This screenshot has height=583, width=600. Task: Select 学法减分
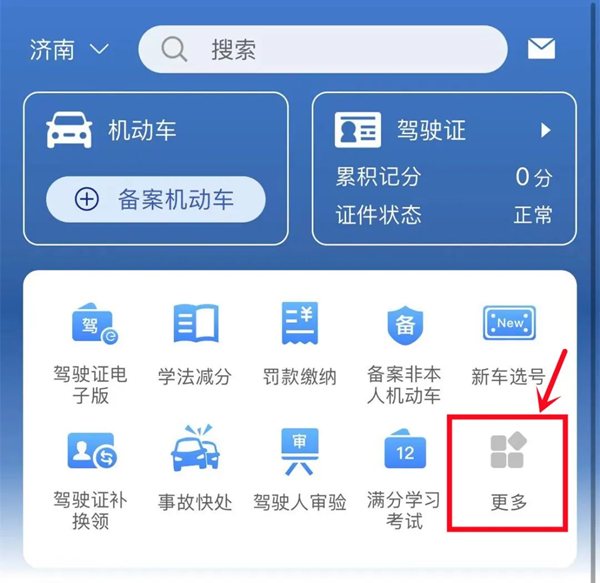pos(195,344)
